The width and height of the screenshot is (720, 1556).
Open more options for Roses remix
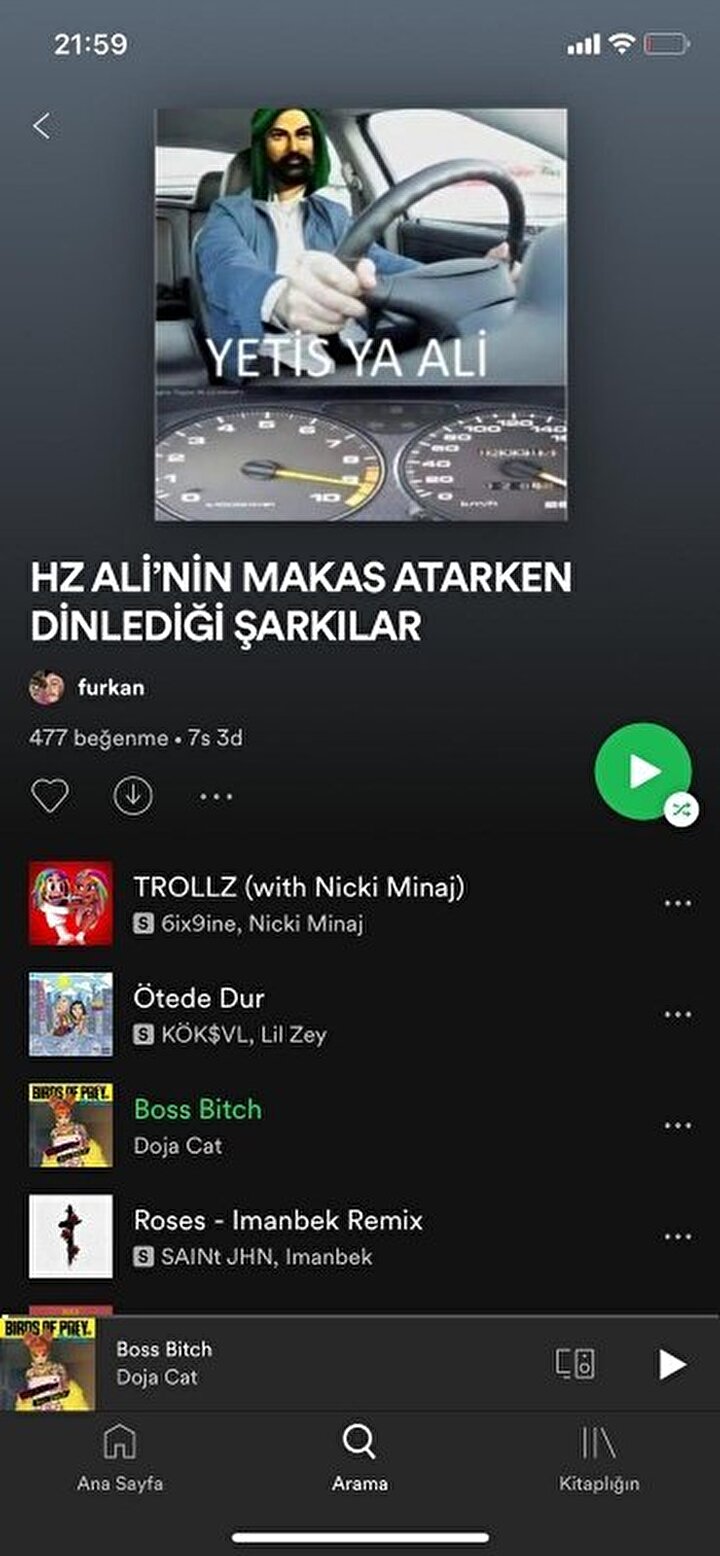pos(678,1237)
